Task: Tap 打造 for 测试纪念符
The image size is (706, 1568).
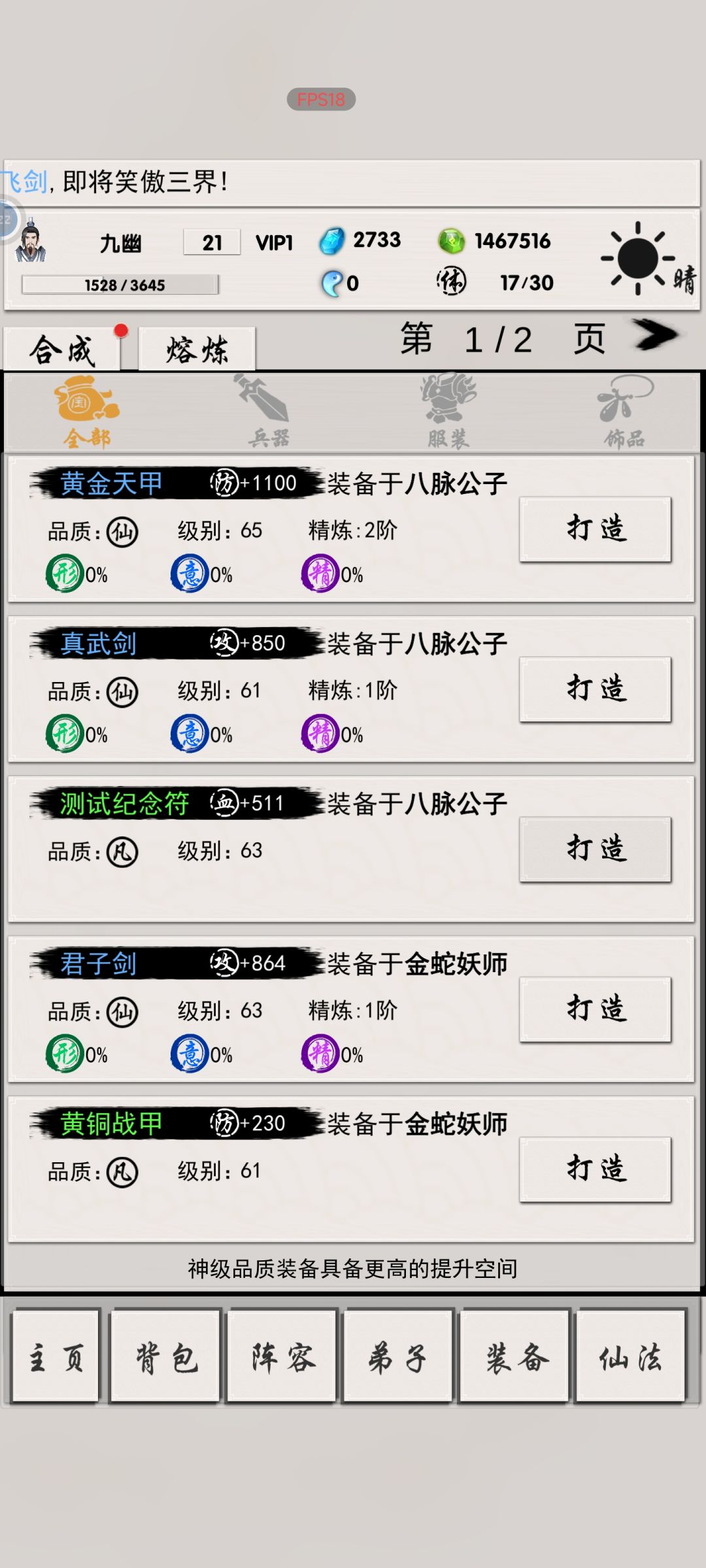Action: pos(596,849)
